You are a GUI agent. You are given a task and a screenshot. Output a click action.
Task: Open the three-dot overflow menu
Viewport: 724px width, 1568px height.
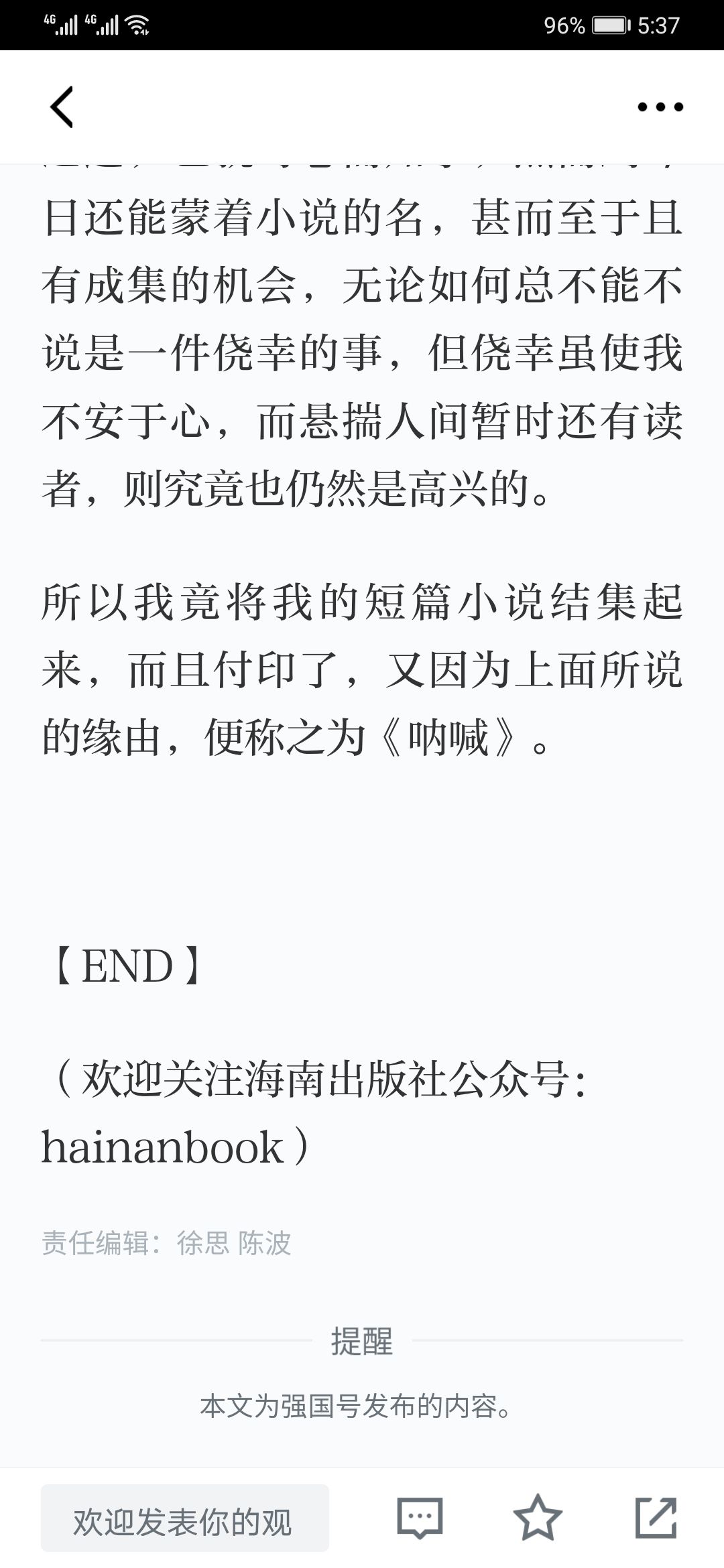660,107
